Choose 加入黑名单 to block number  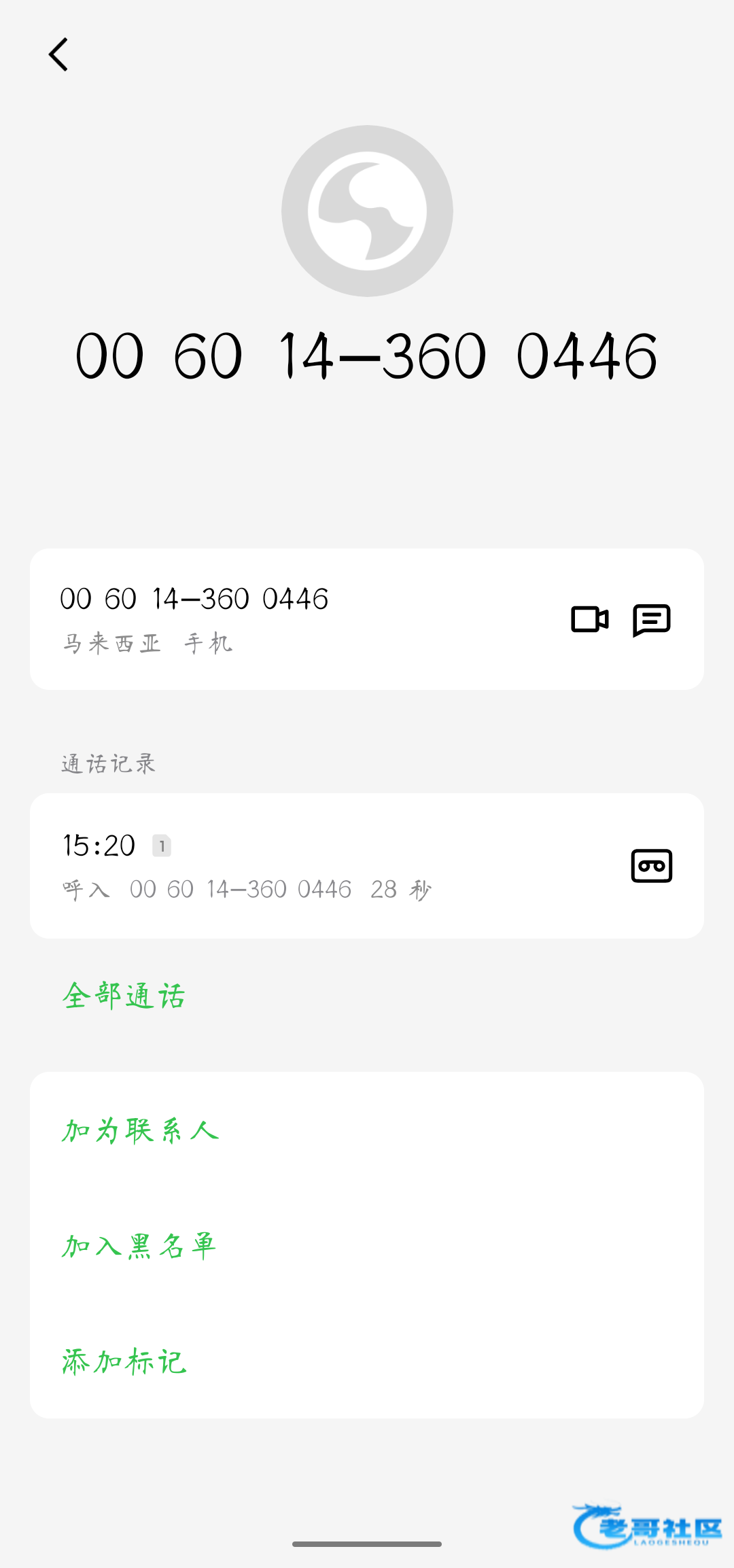click(139, 1247)
